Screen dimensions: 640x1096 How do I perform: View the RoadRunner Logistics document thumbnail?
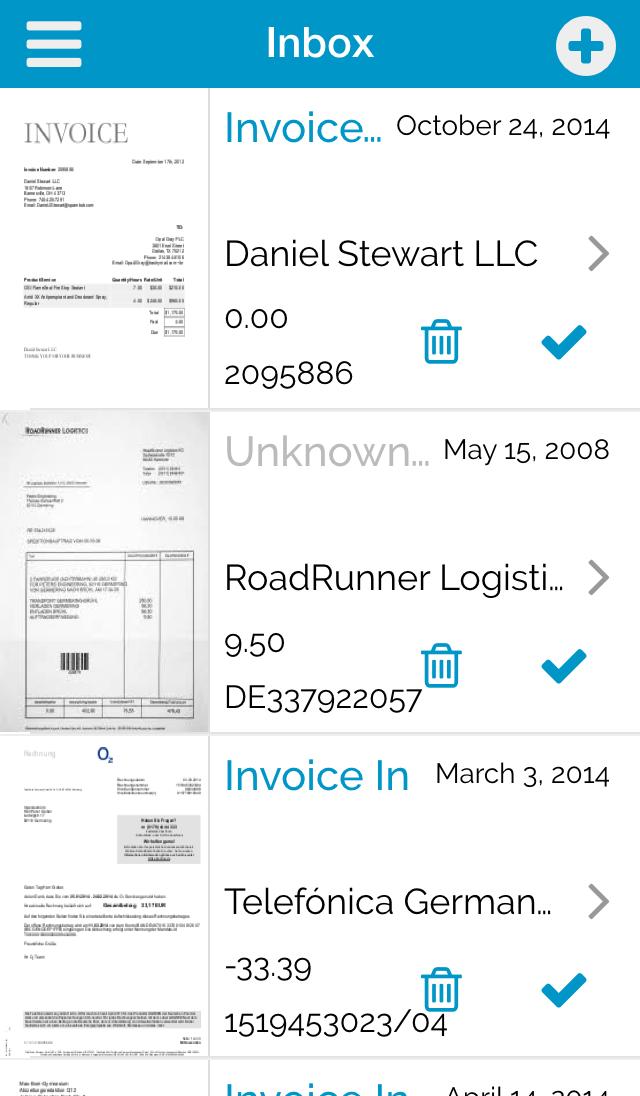104,572
